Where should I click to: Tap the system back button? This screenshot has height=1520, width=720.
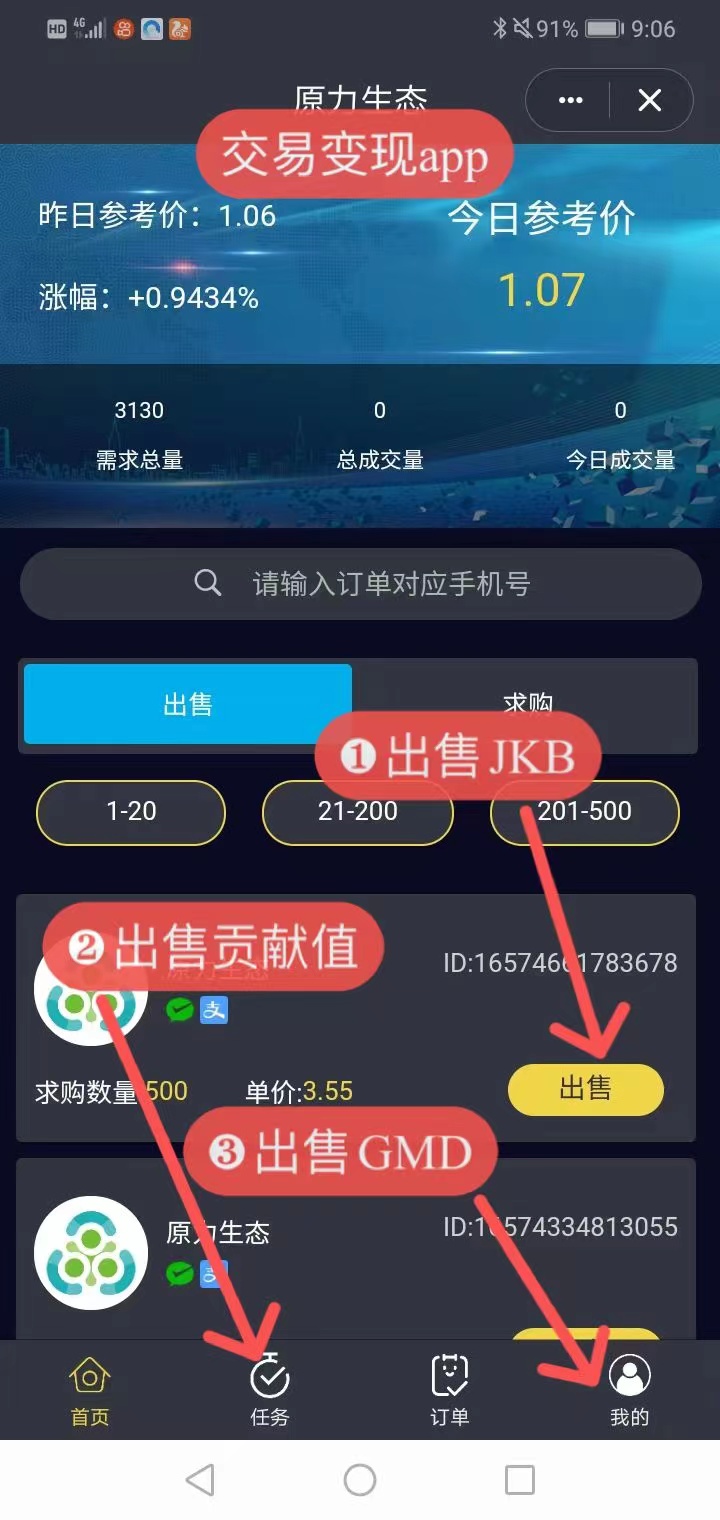(x=200, y=1480)
